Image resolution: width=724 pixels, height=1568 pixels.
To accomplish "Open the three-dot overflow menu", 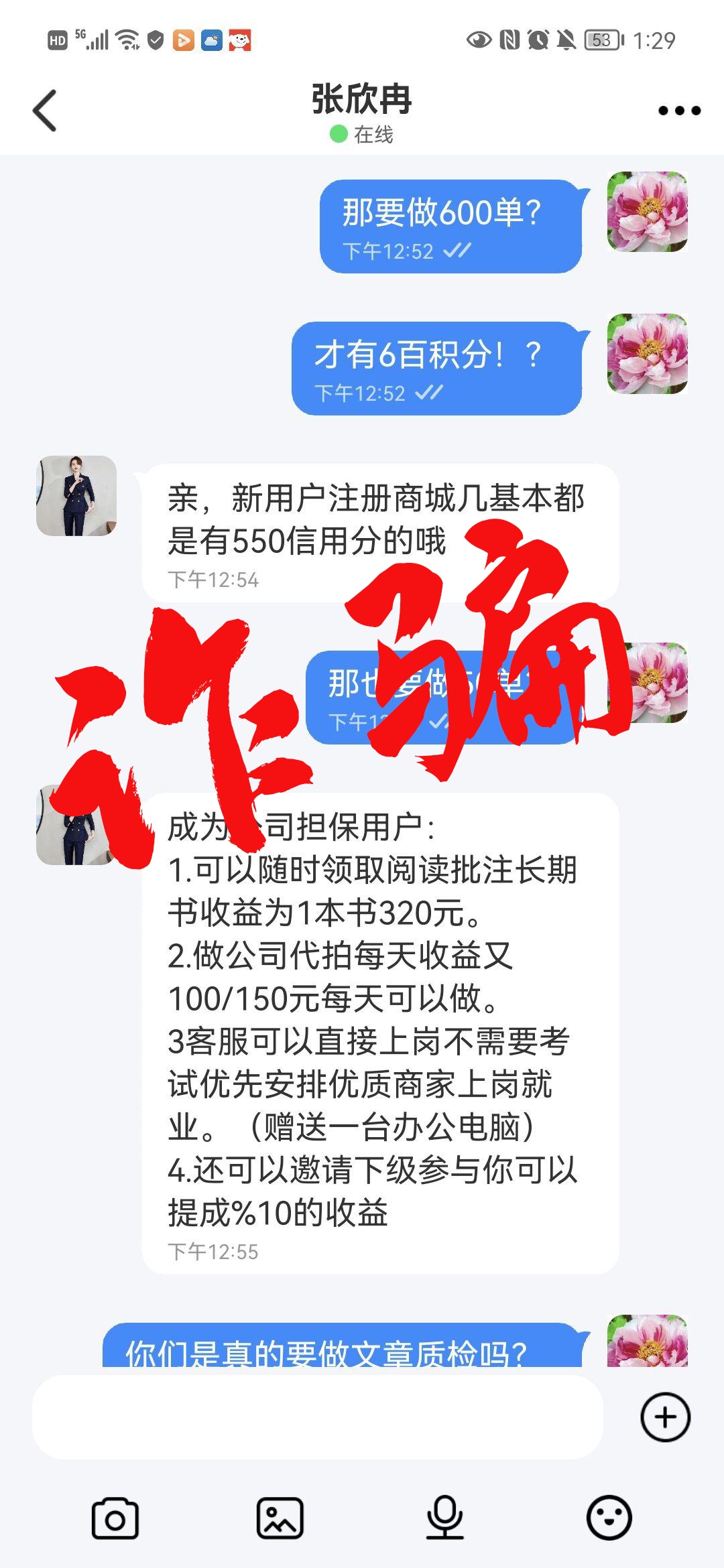I will 679,111.
